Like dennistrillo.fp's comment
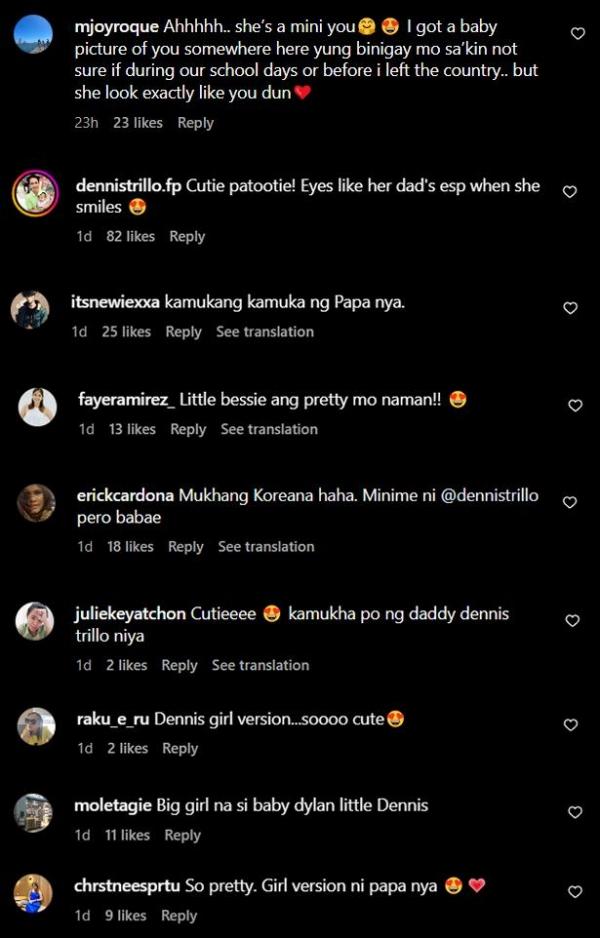Viewport: 600px width, 938px height. click(570, 192)
